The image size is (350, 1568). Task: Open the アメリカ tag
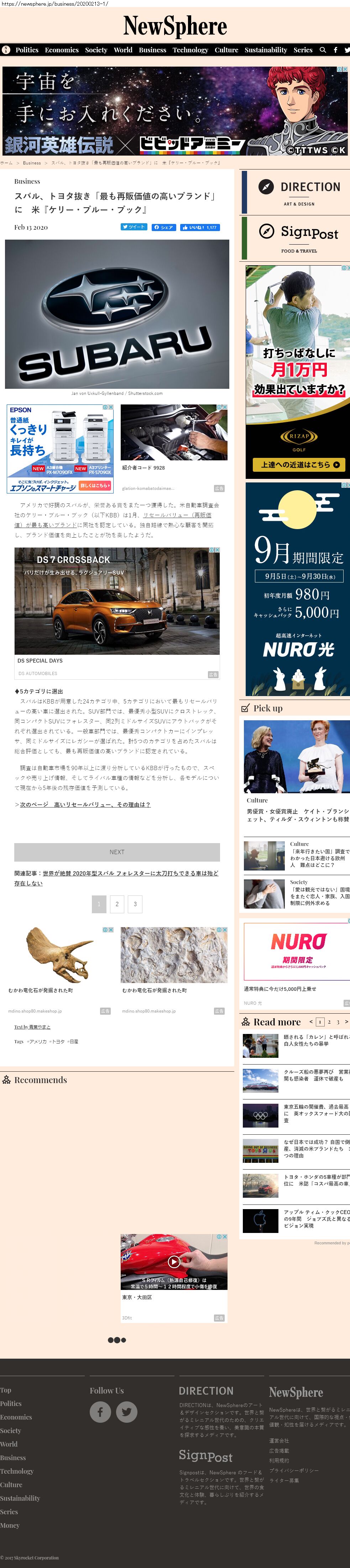38,1041
